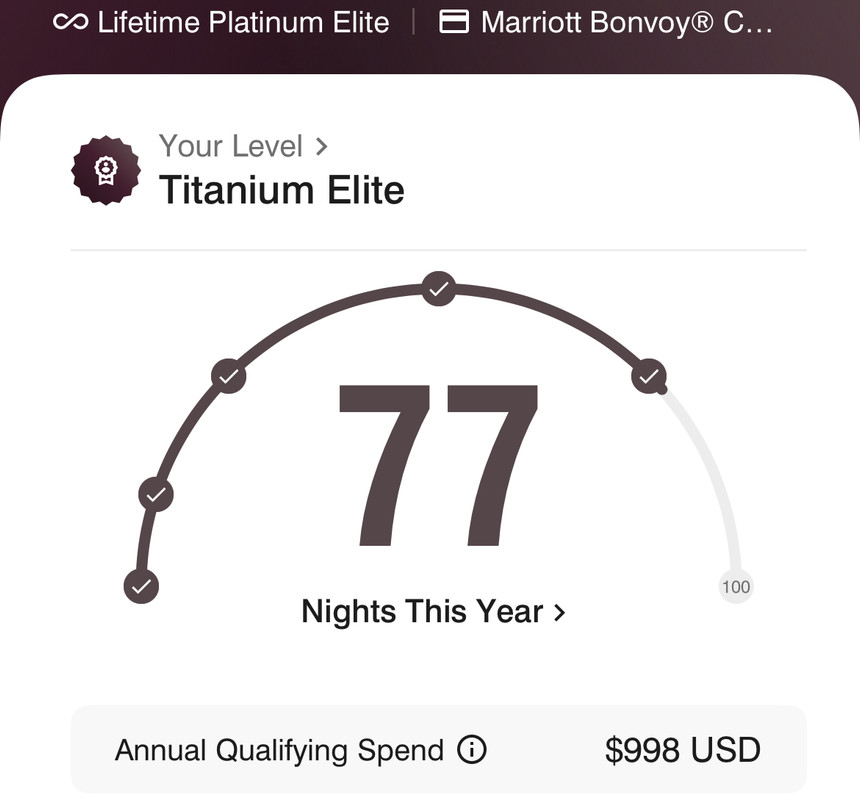Viewport: 860px width, 800px height.
Task: View Nights This Year details
Action: 433,611
